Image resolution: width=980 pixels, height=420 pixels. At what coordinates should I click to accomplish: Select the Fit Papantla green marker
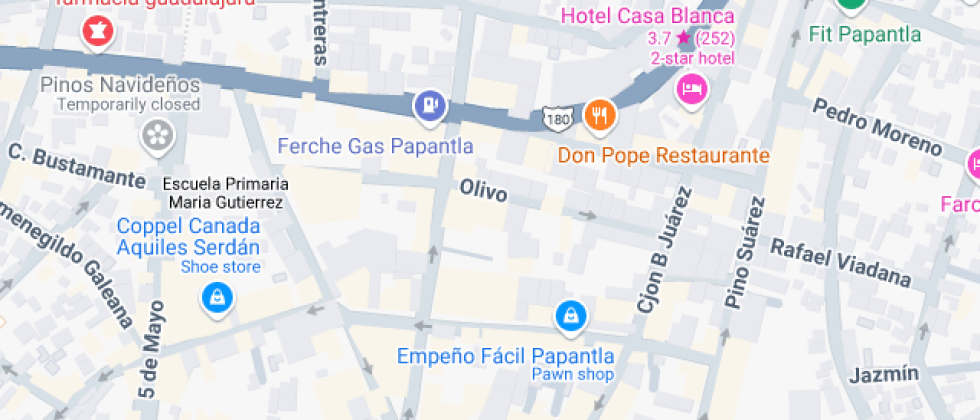[850, 5]
